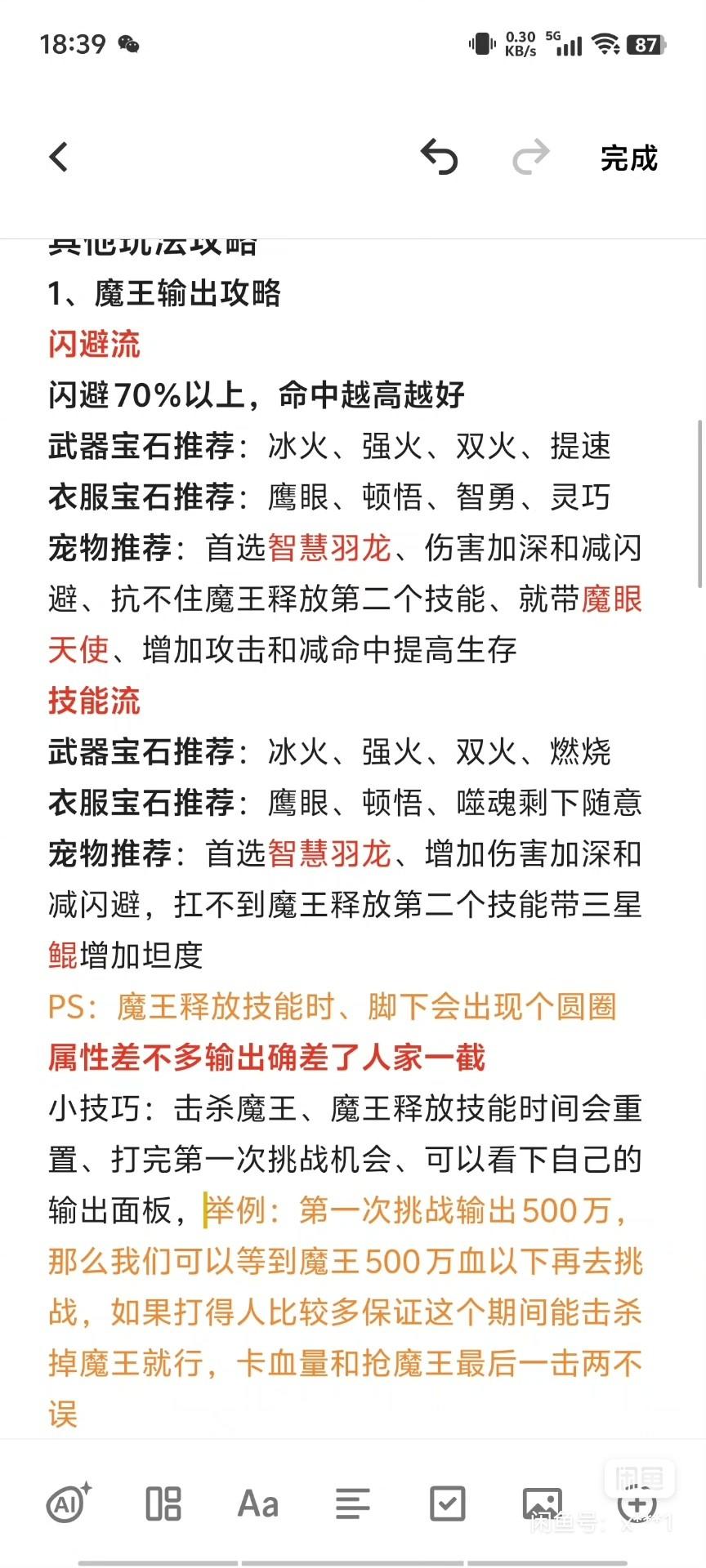Insert an image into the note
The height and width of the screenshot is (1568, 706).
(x=543, y=1503)
